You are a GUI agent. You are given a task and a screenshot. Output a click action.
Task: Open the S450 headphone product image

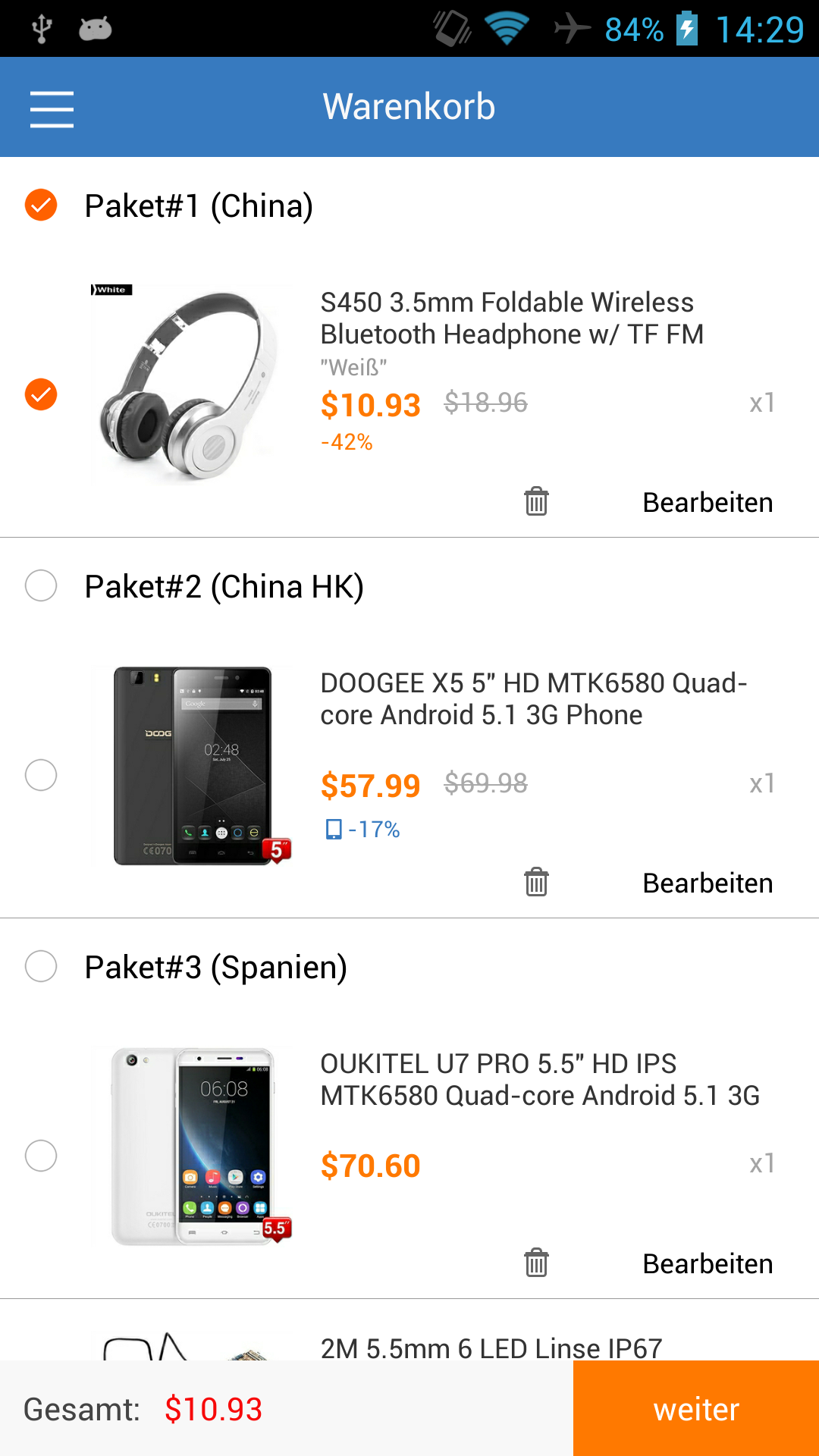click(x=191, y=384)
